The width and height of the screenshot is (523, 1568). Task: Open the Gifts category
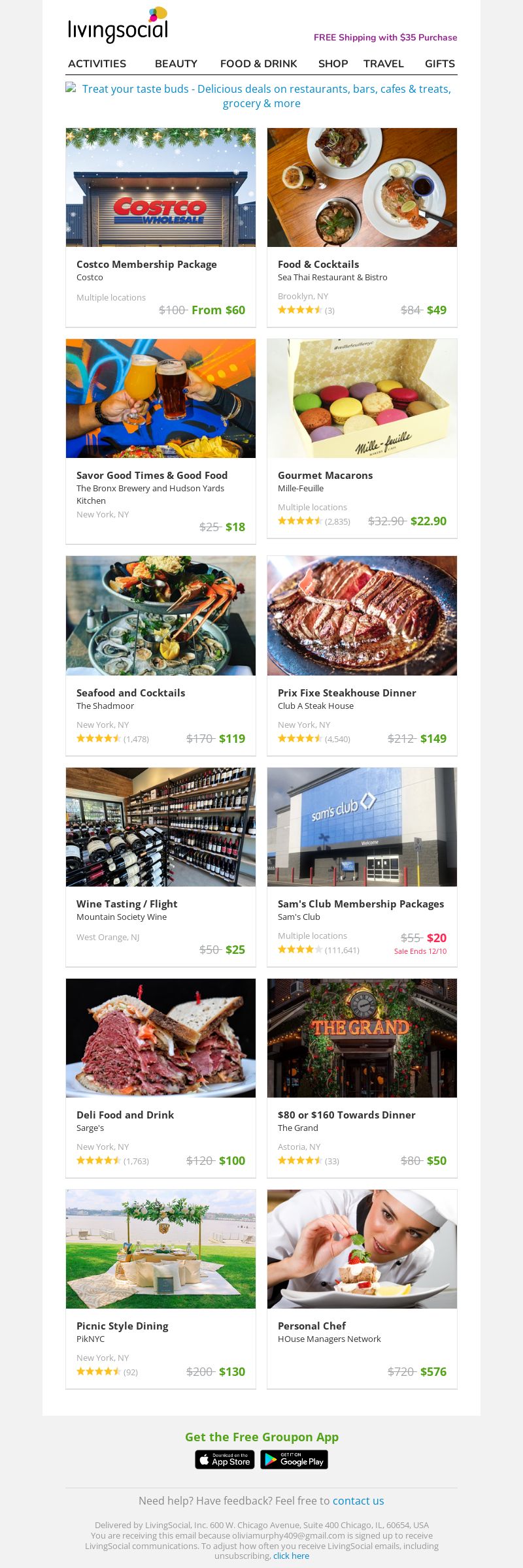pyautogui.click(x=439, y=63)
